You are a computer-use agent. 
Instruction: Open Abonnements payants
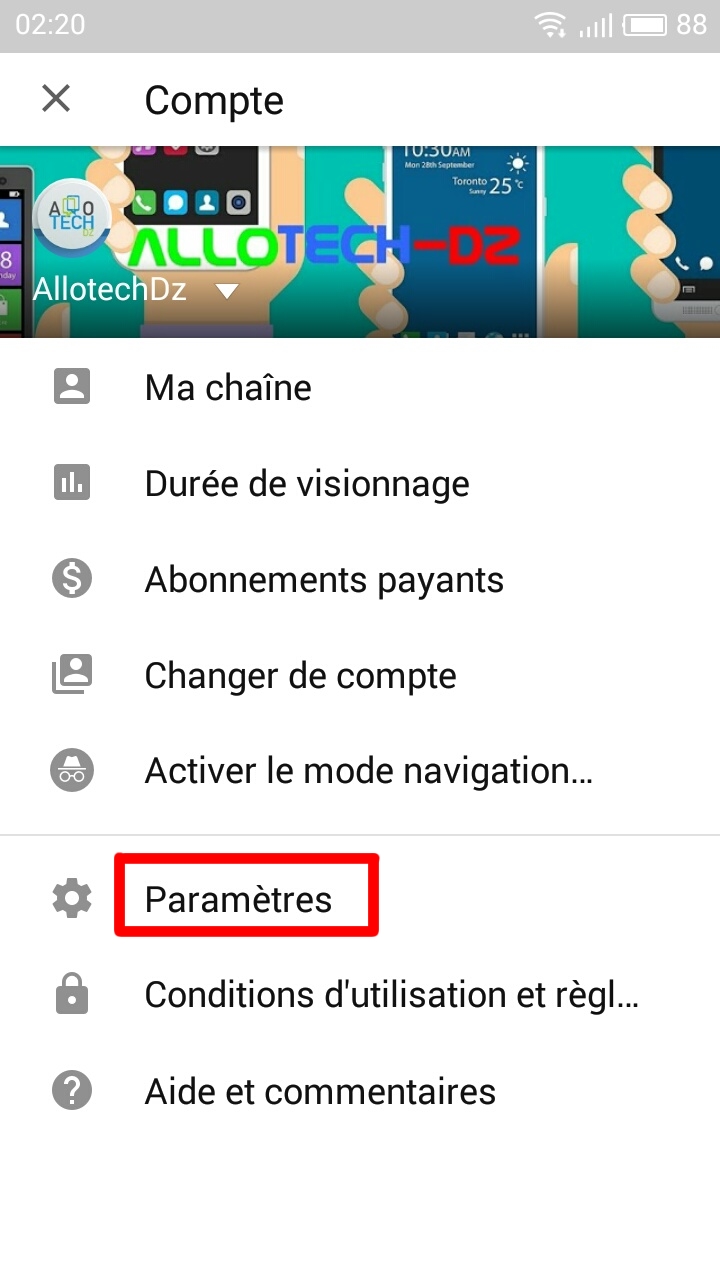pyautogui.click(x=324, y=580)
